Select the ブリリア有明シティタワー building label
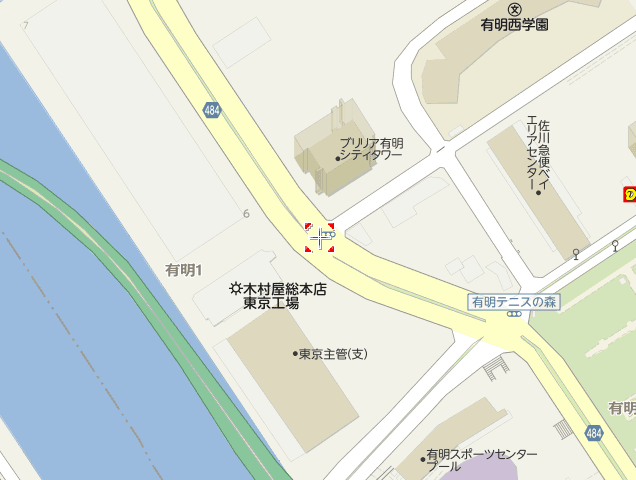 371,150
